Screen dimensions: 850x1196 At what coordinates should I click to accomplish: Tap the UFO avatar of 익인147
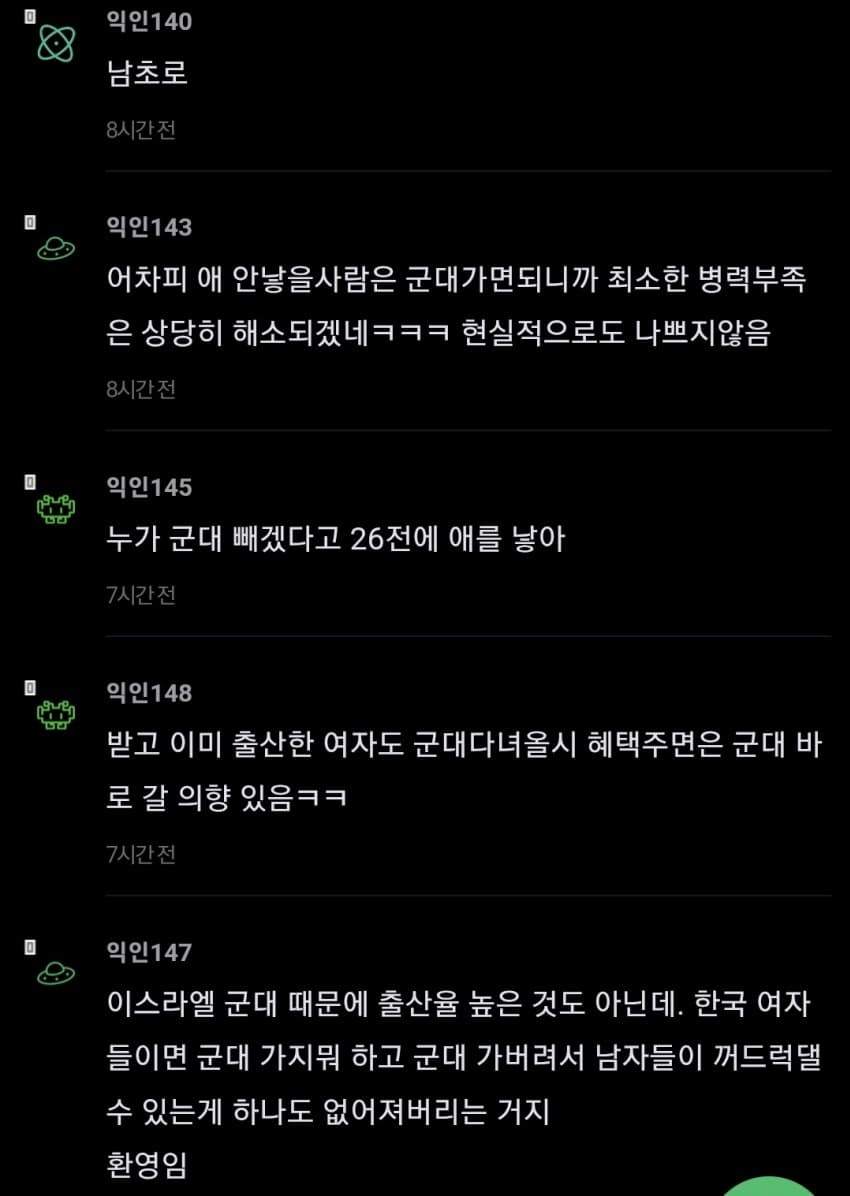(56, 973)
